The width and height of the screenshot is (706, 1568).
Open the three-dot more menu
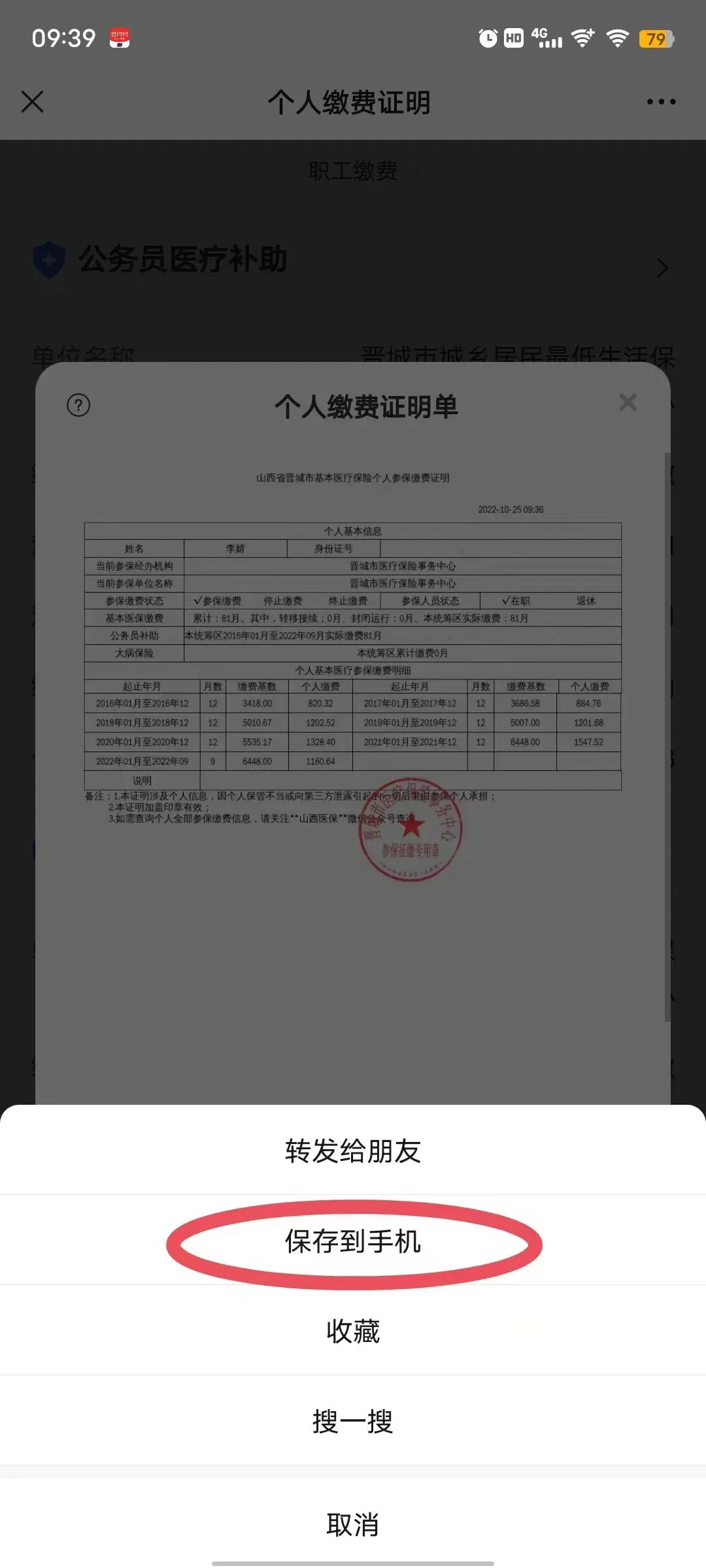(x=661, y=102)
